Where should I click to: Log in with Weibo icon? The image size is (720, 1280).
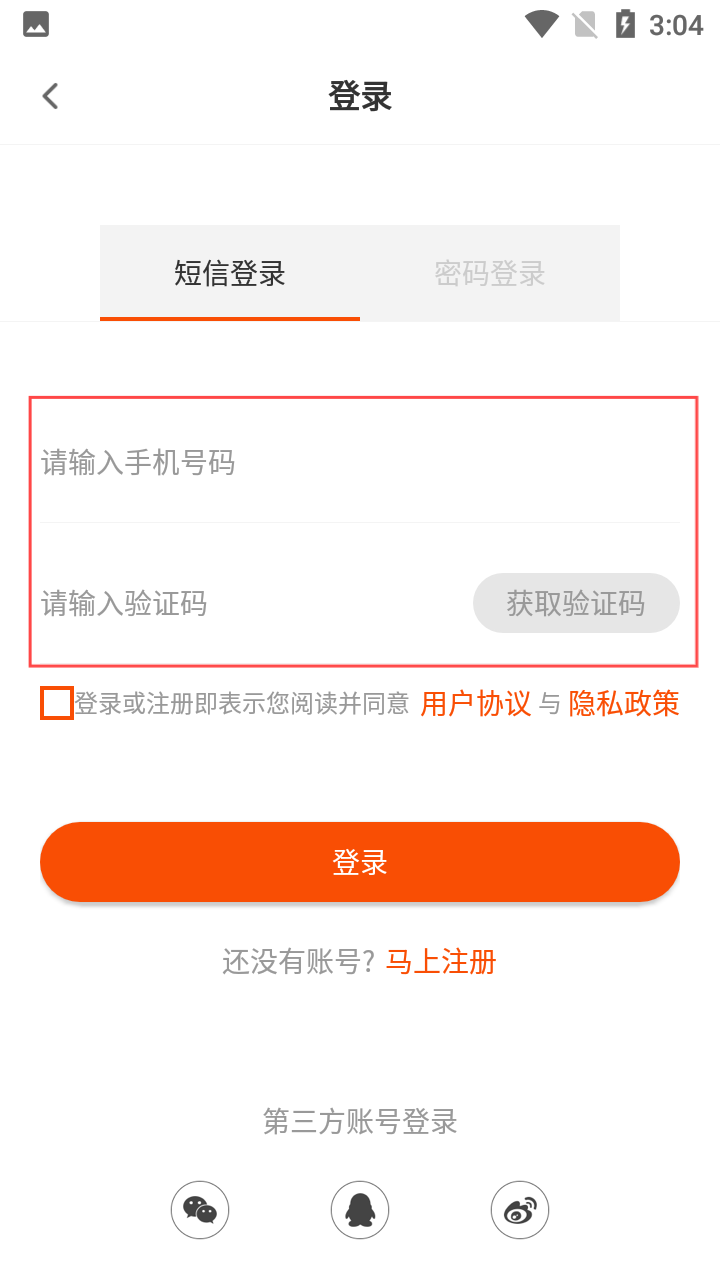520,1210
